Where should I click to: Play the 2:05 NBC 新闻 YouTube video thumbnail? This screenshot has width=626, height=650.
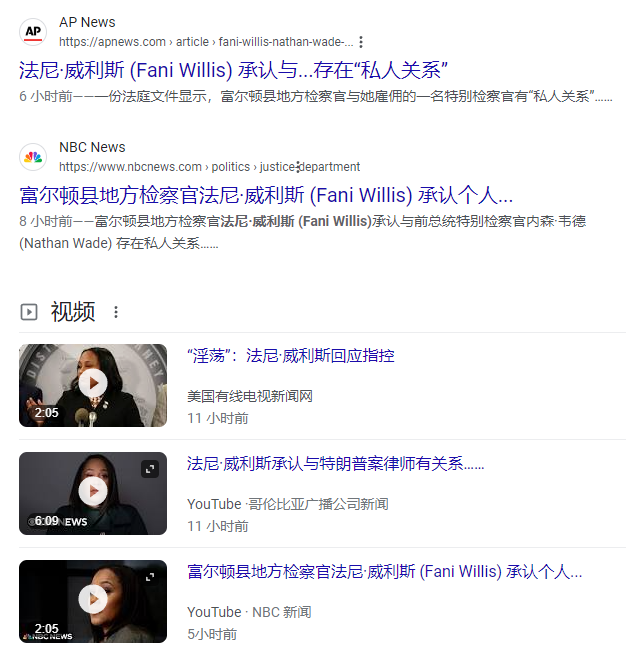click(x=93, y=600)
